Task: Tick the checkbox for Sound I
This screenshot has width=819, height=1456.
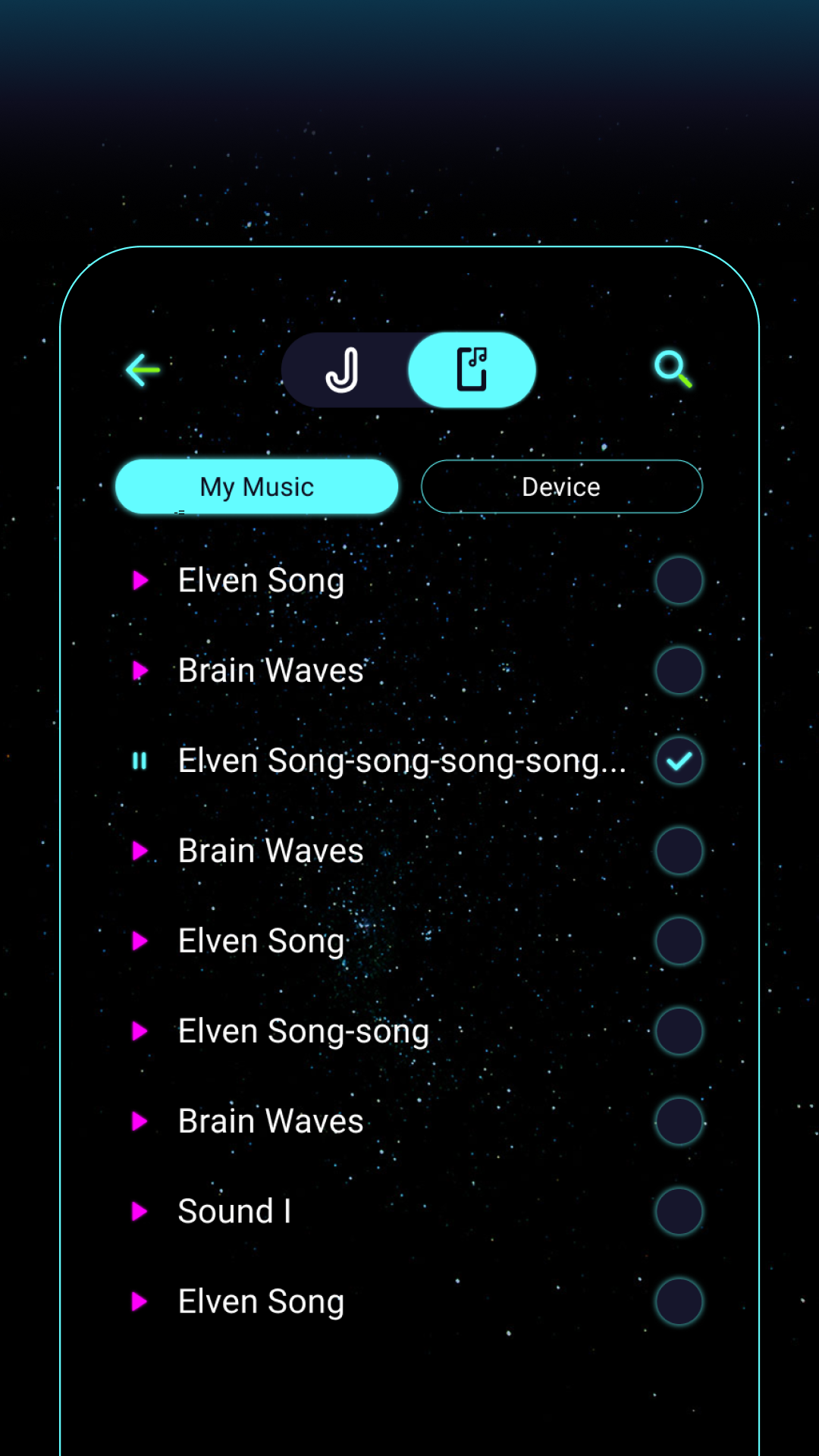Action: 679,1211
